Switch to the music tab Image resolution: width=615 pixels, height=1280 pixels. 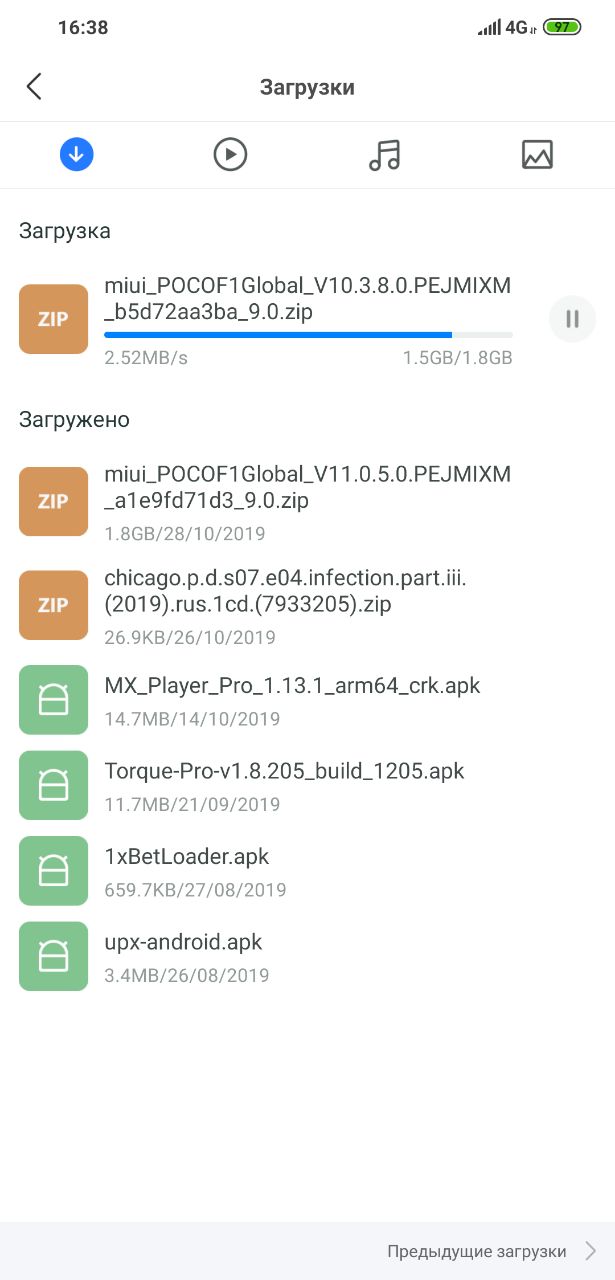click(384, 154)
